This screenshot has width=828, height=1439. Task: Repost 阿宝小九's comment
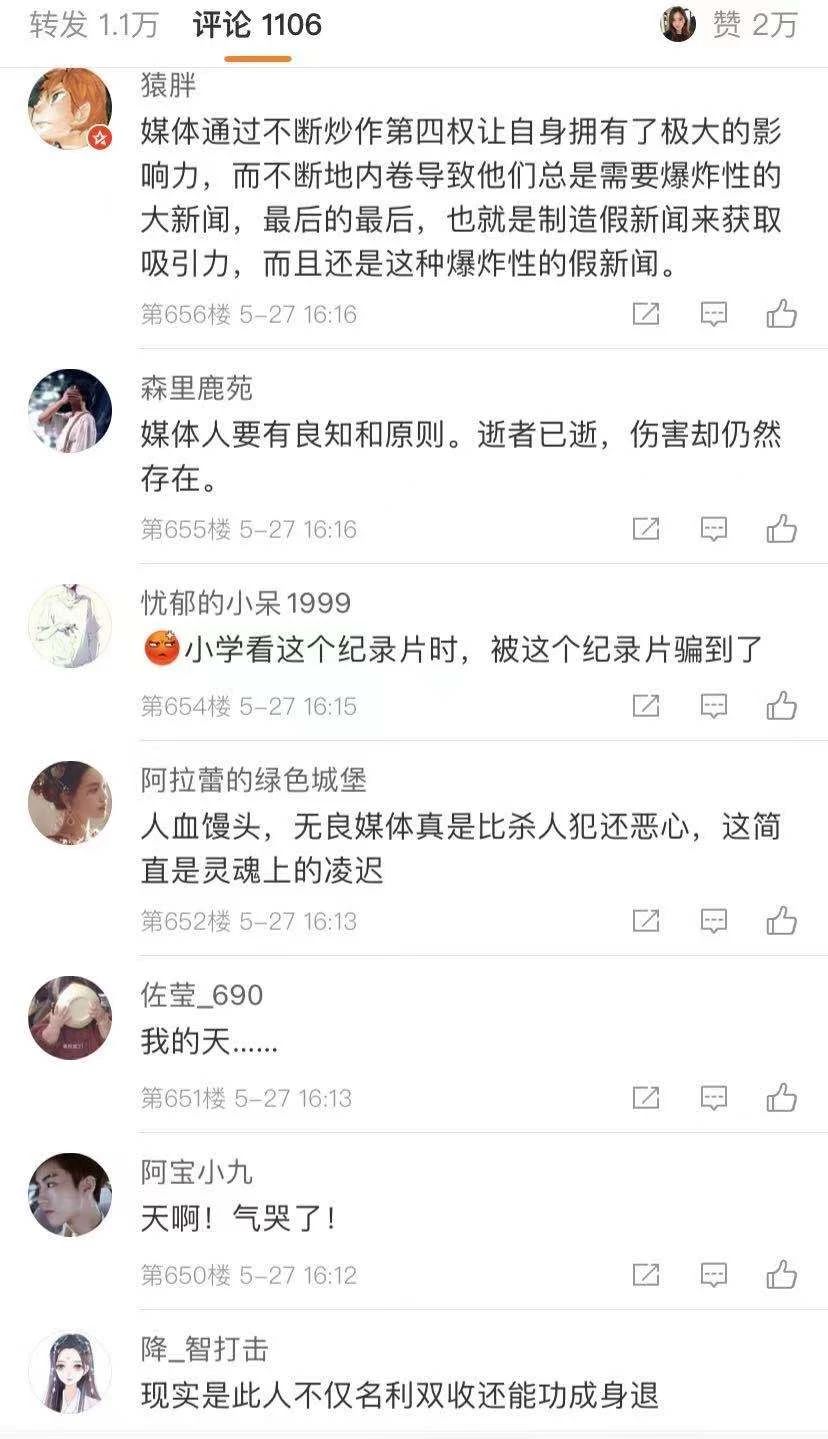point(646,1275)
